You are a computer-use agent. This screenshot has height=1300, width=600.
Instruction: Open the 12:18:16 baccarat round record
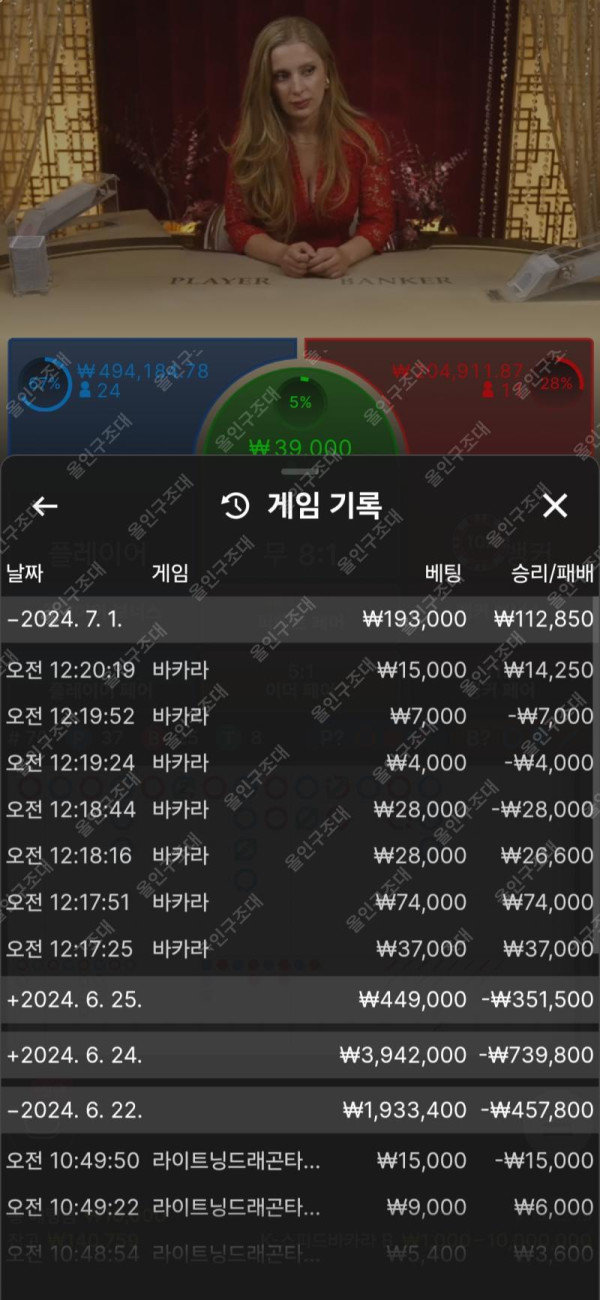tap(300, 856)
